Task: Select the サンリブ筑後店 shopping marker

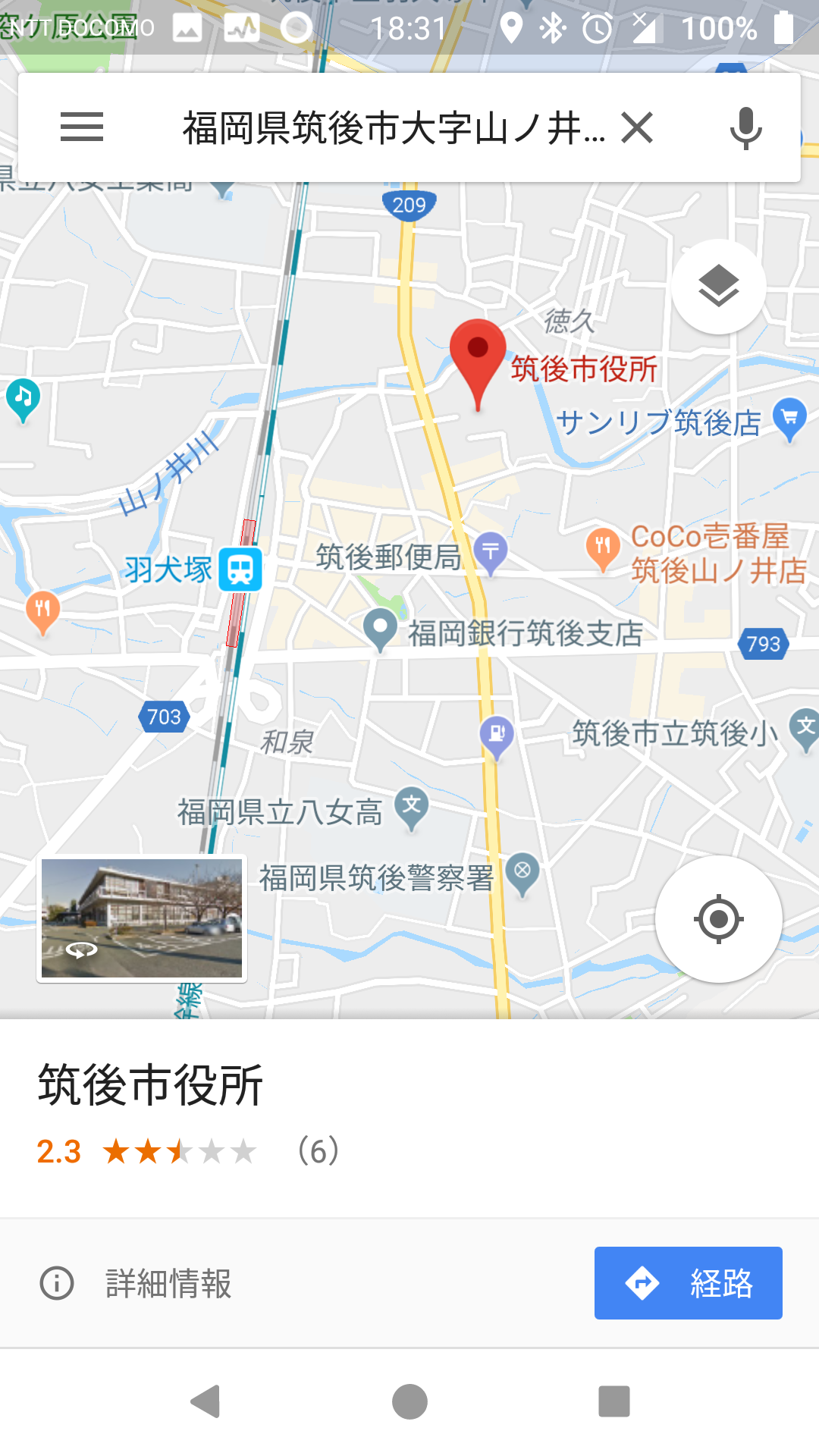Action: (789, 419)
